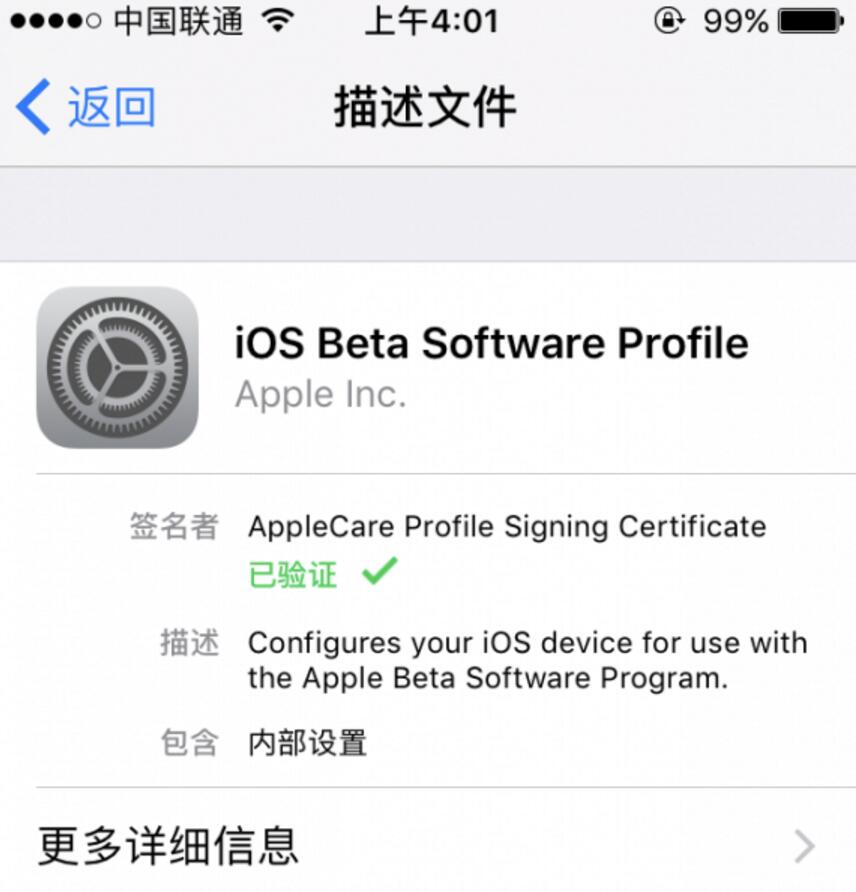Tap the Apple Inc. author label
Viewport: 856px width, 892px height.
(x=320, y=394)
